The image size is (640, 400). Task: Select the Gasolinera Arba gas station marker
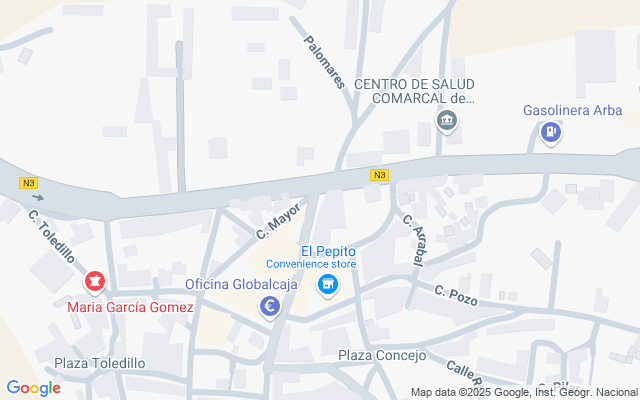pyautogui.click(x=550, y=132)
